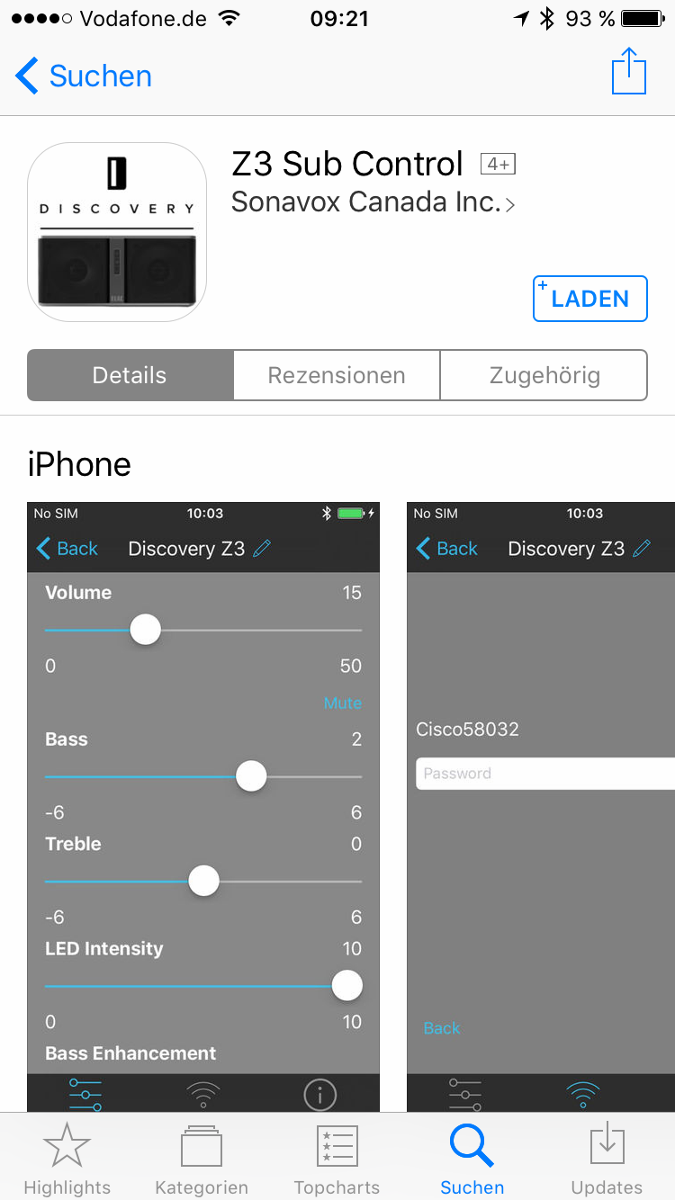View the Cisco58032 password screenshot
Image resolution: width=675 pixels, height=1200 pixels.
(541, 800)
